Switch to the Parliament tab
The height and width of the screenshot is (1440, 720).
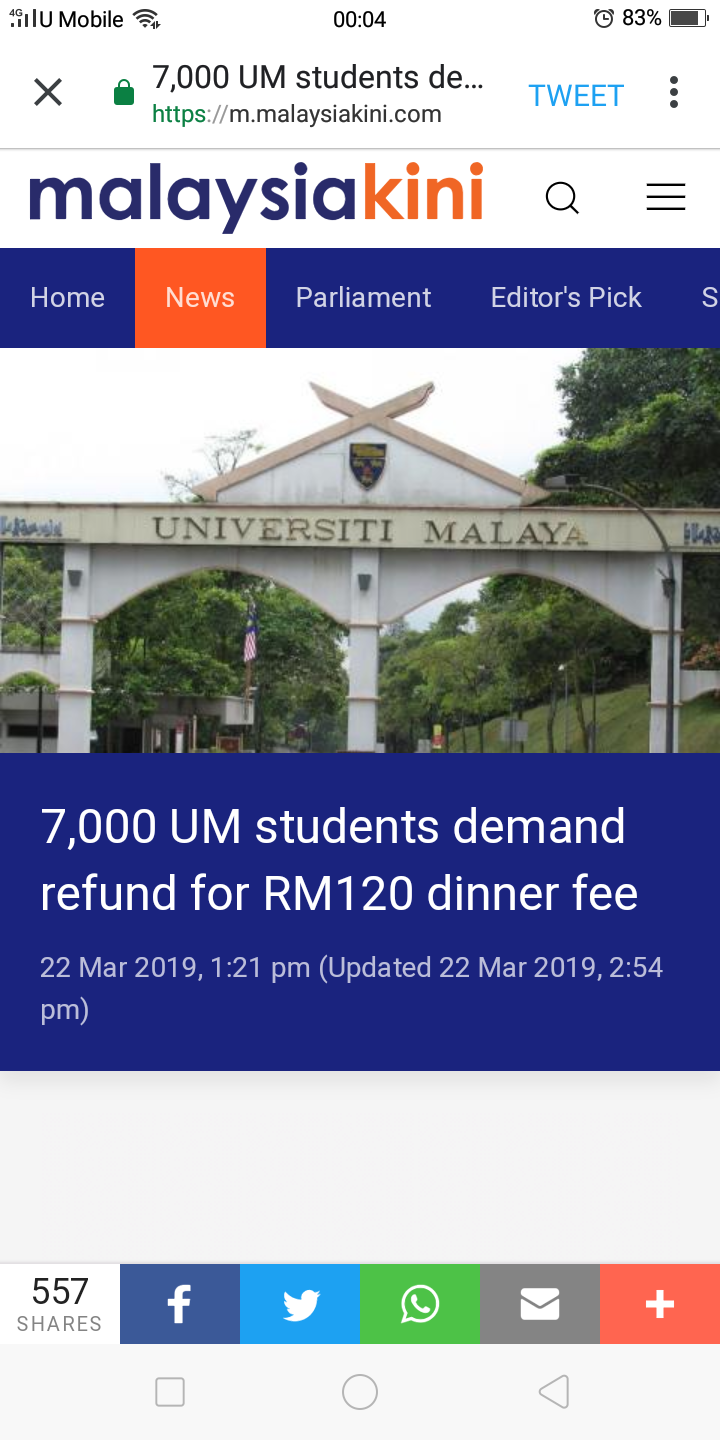coord(363,298)
